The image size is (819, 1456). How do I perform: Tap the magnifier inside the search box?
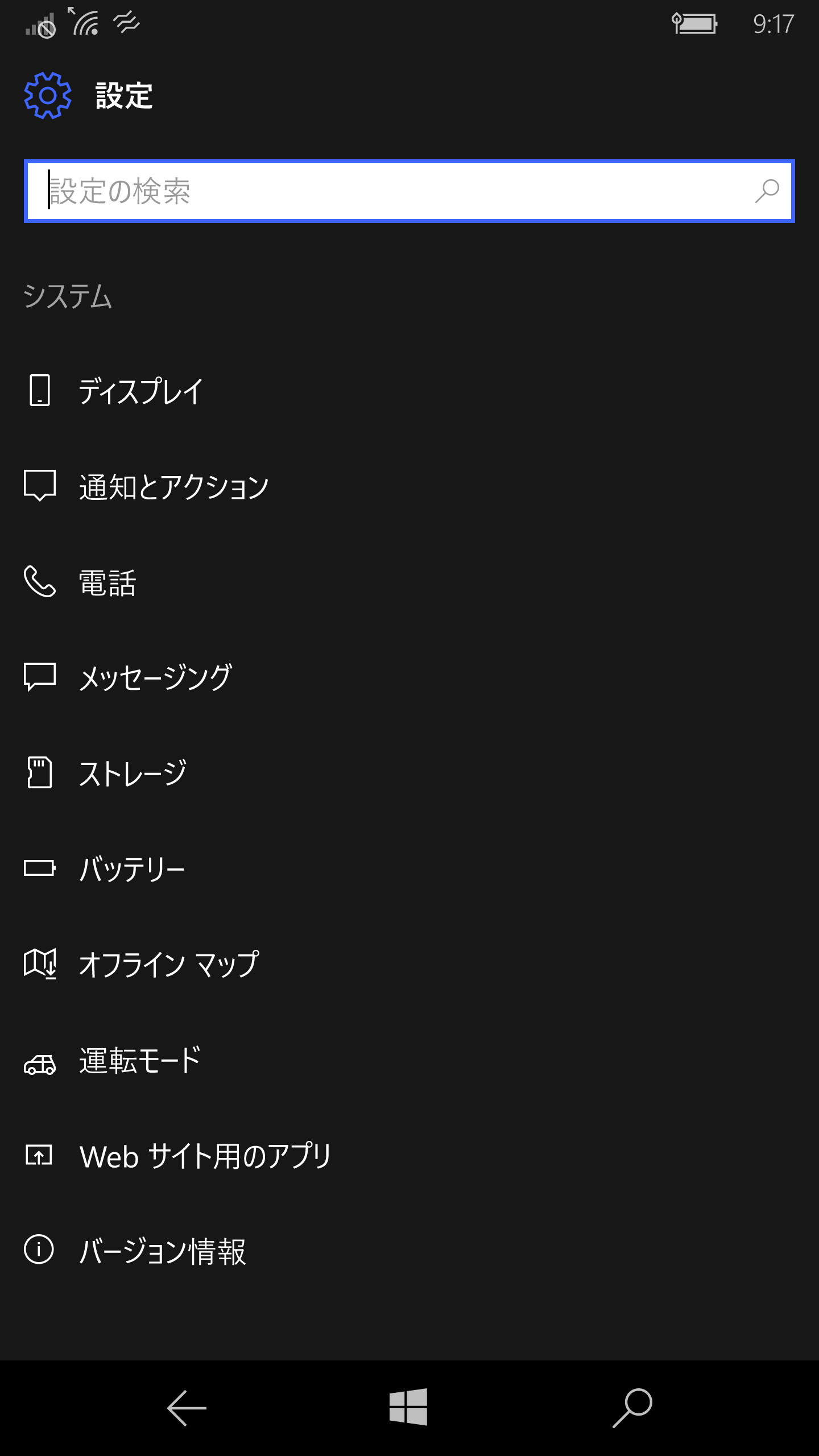pos(766,192)
